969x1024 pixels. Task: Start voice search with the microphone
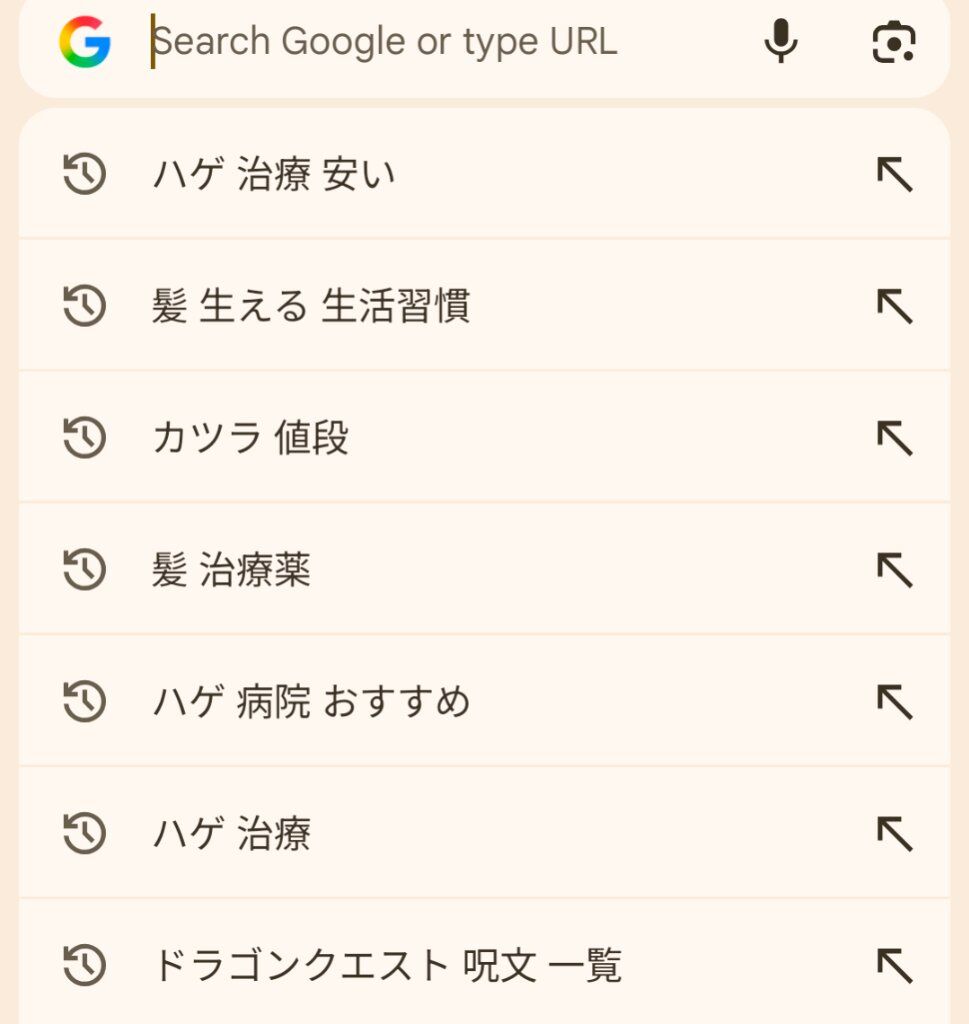click(781, 42)
